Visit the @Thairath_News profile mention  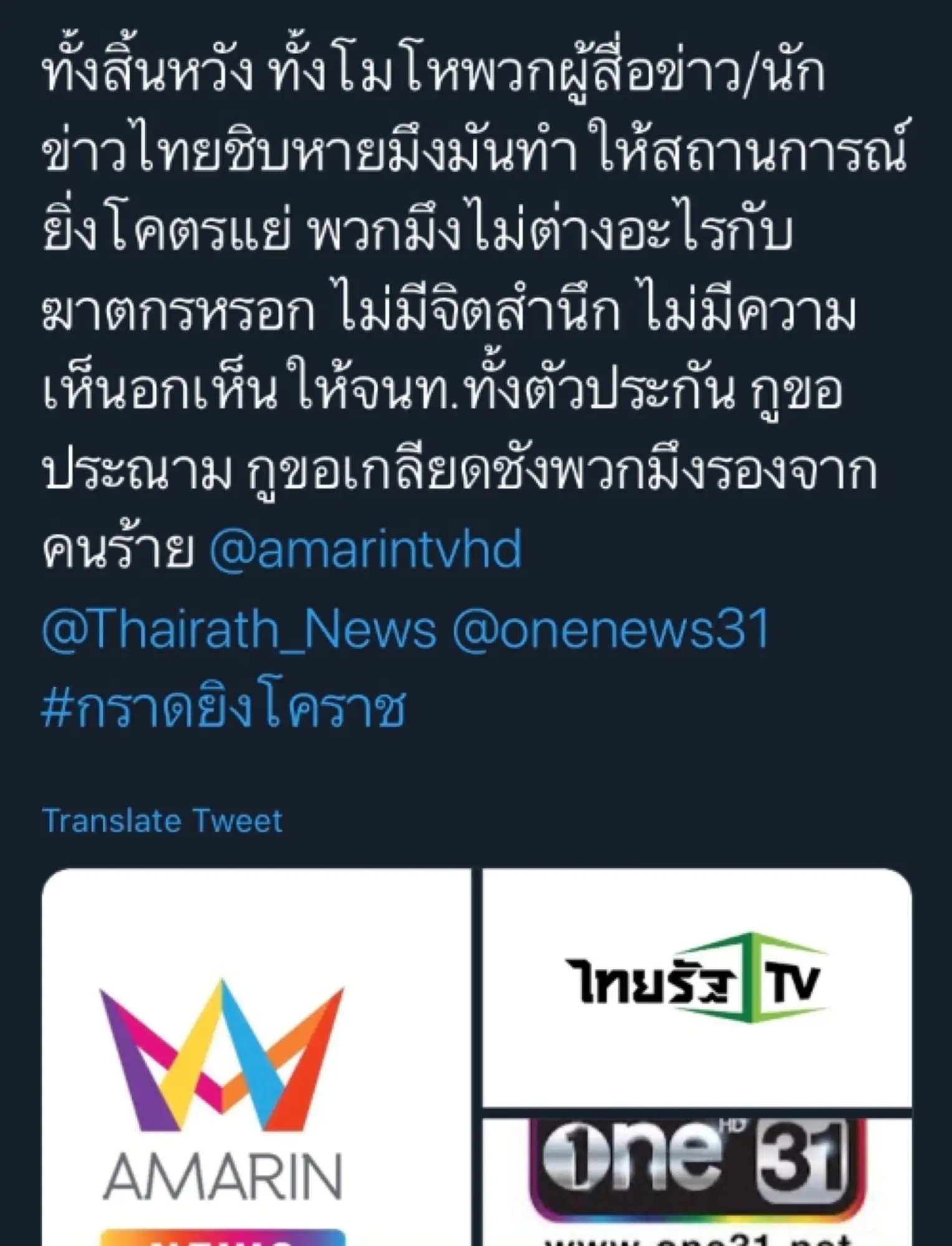point(239,629)
